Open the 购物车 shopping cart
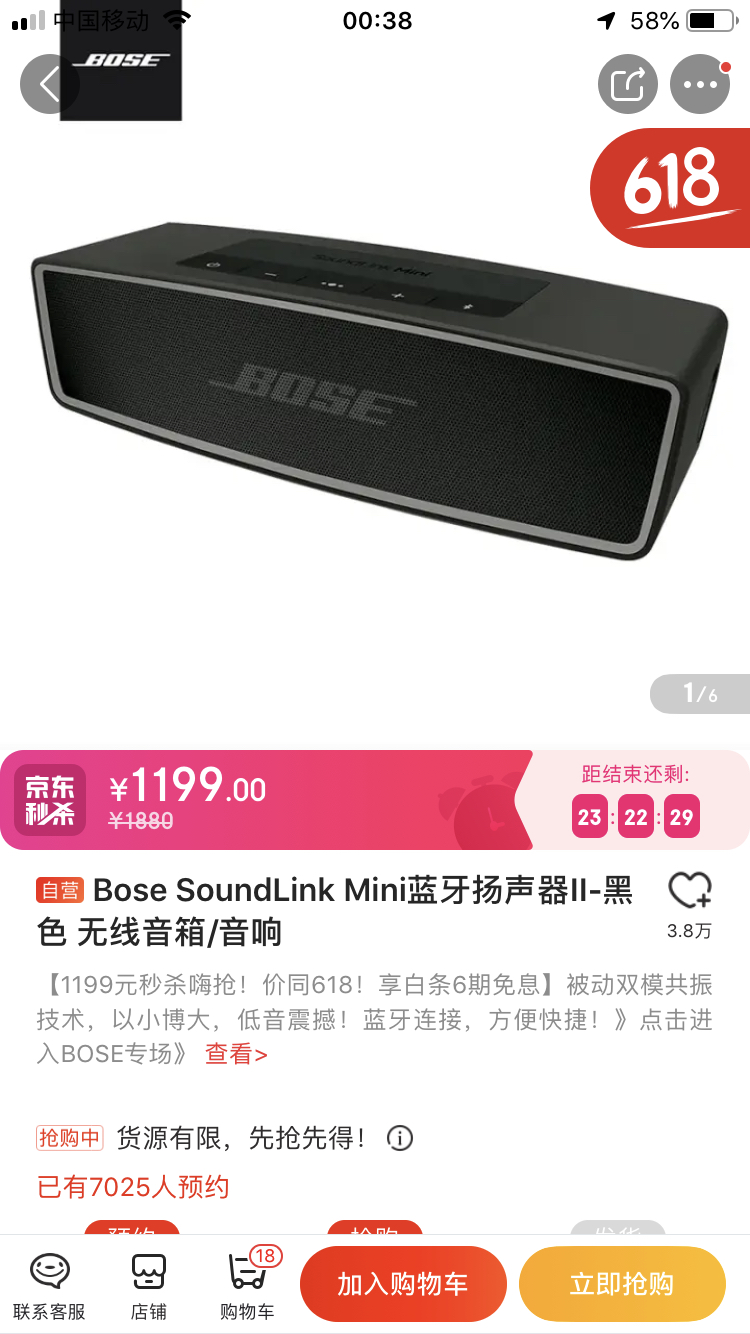 click(x=246, y=1283)
